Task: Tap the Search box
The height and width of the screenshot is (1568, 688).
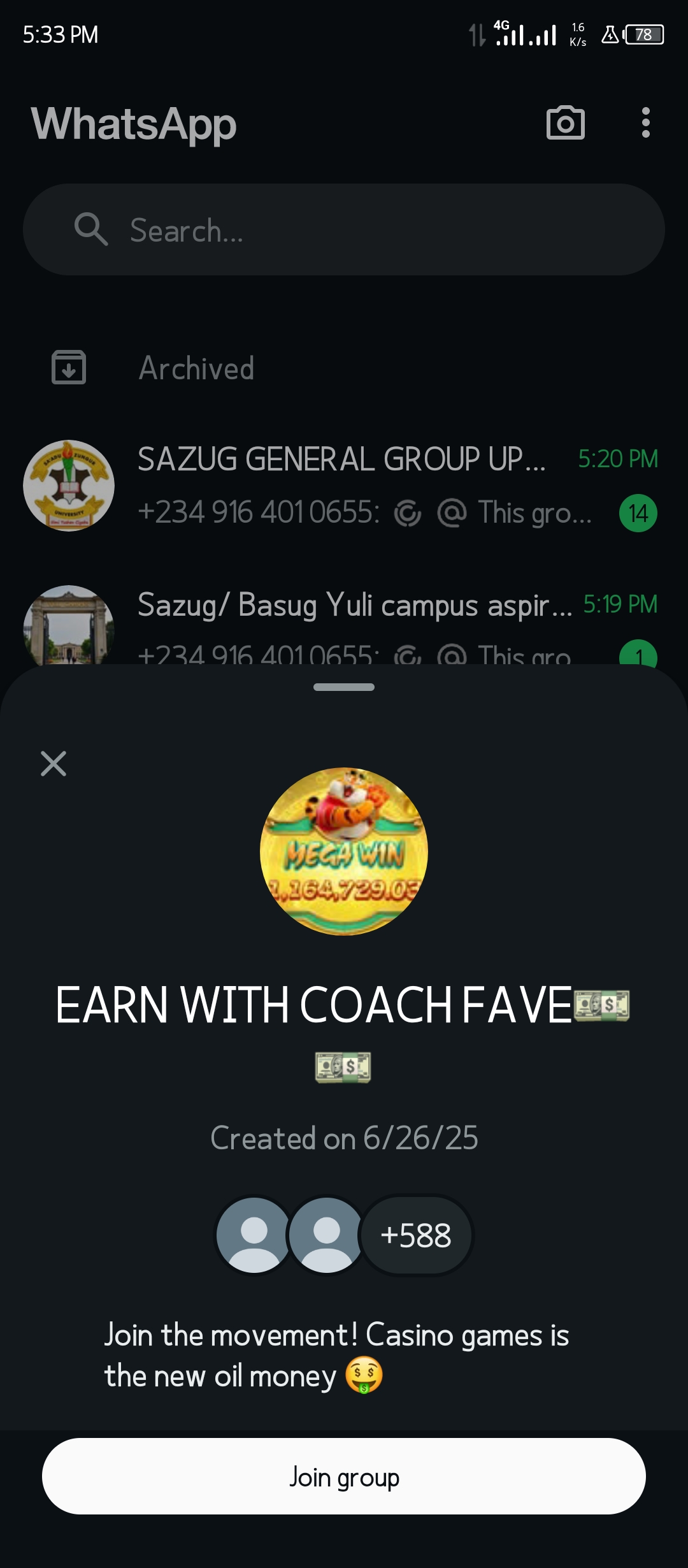Action: (344, 229)
